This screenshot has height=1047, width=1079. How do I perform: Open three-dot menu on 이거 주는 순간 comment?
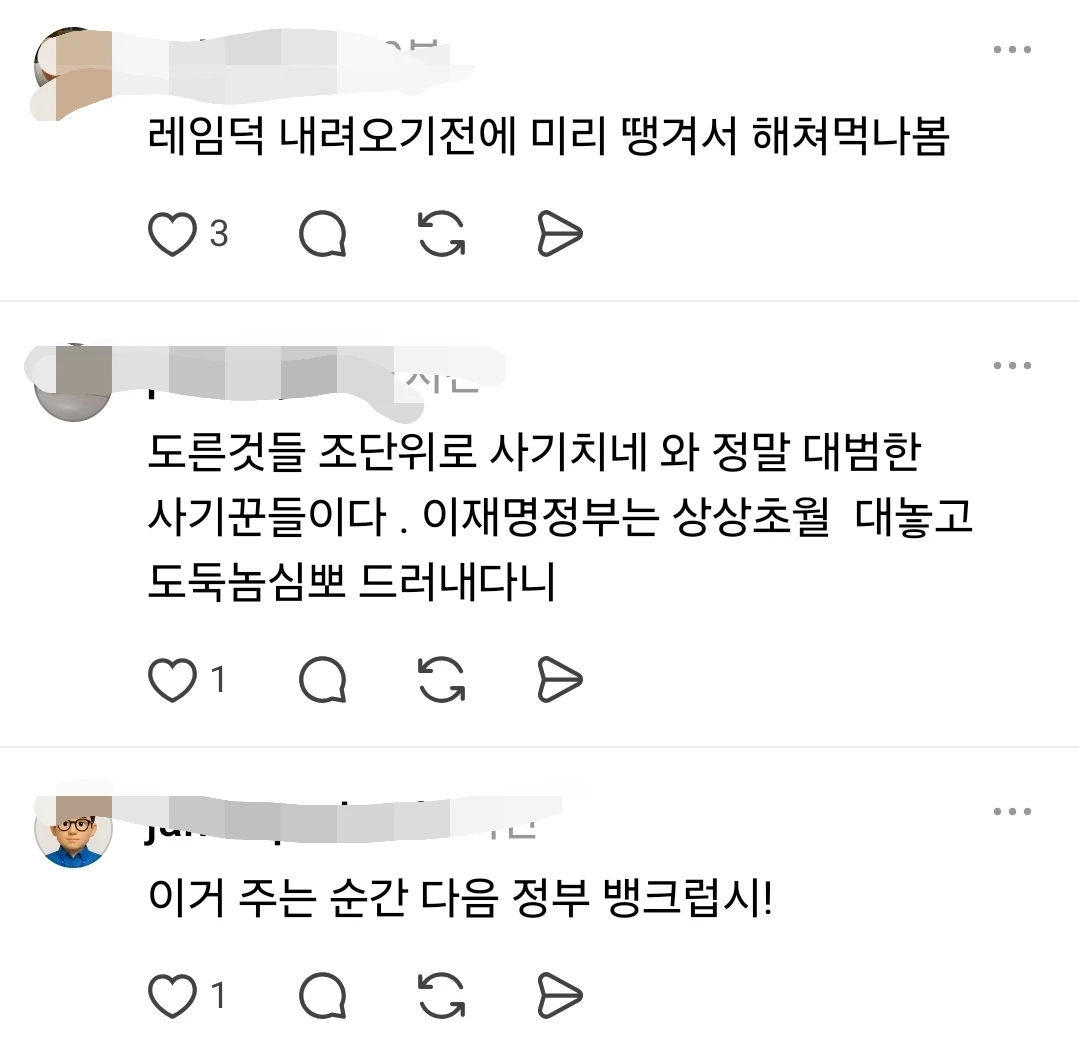(1012, 811)
